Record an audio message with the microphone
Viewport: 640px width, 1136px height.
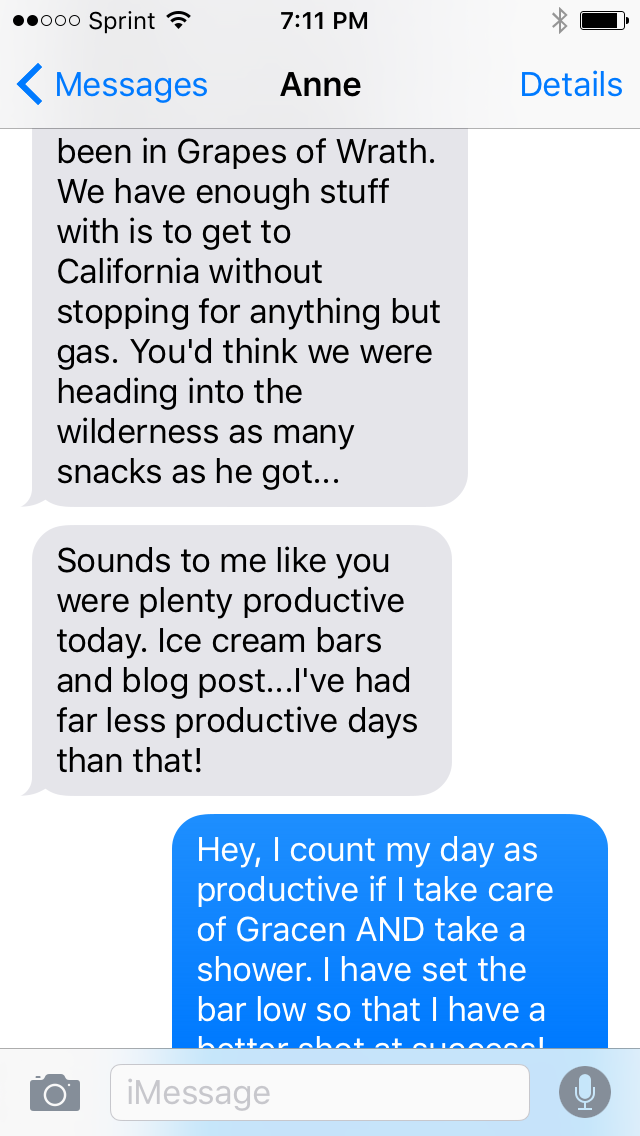tap(585, 1092)
